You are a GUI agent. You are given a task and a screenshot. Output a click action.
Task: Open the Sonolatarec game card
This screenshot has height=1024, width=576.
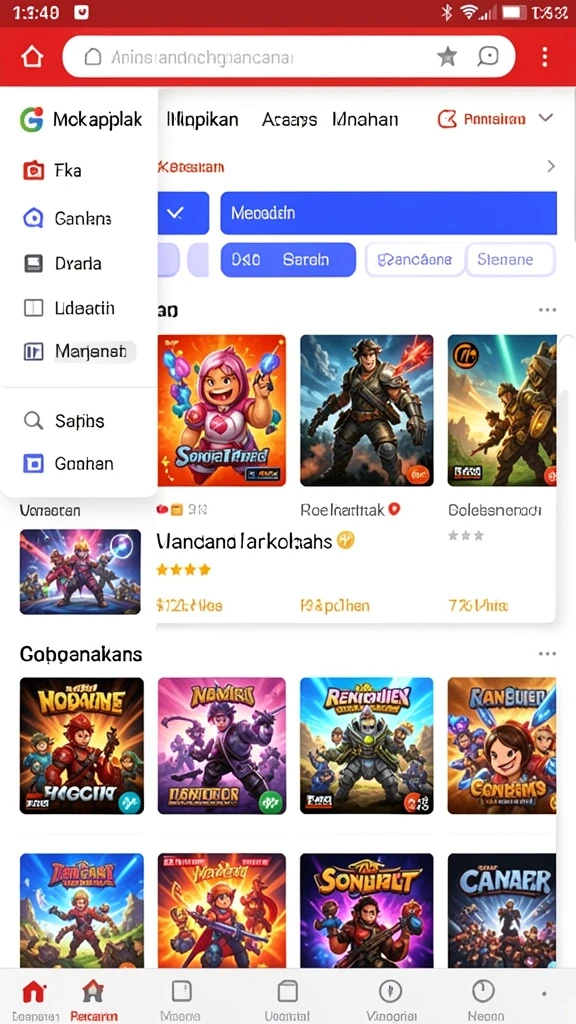click(221, 410)
